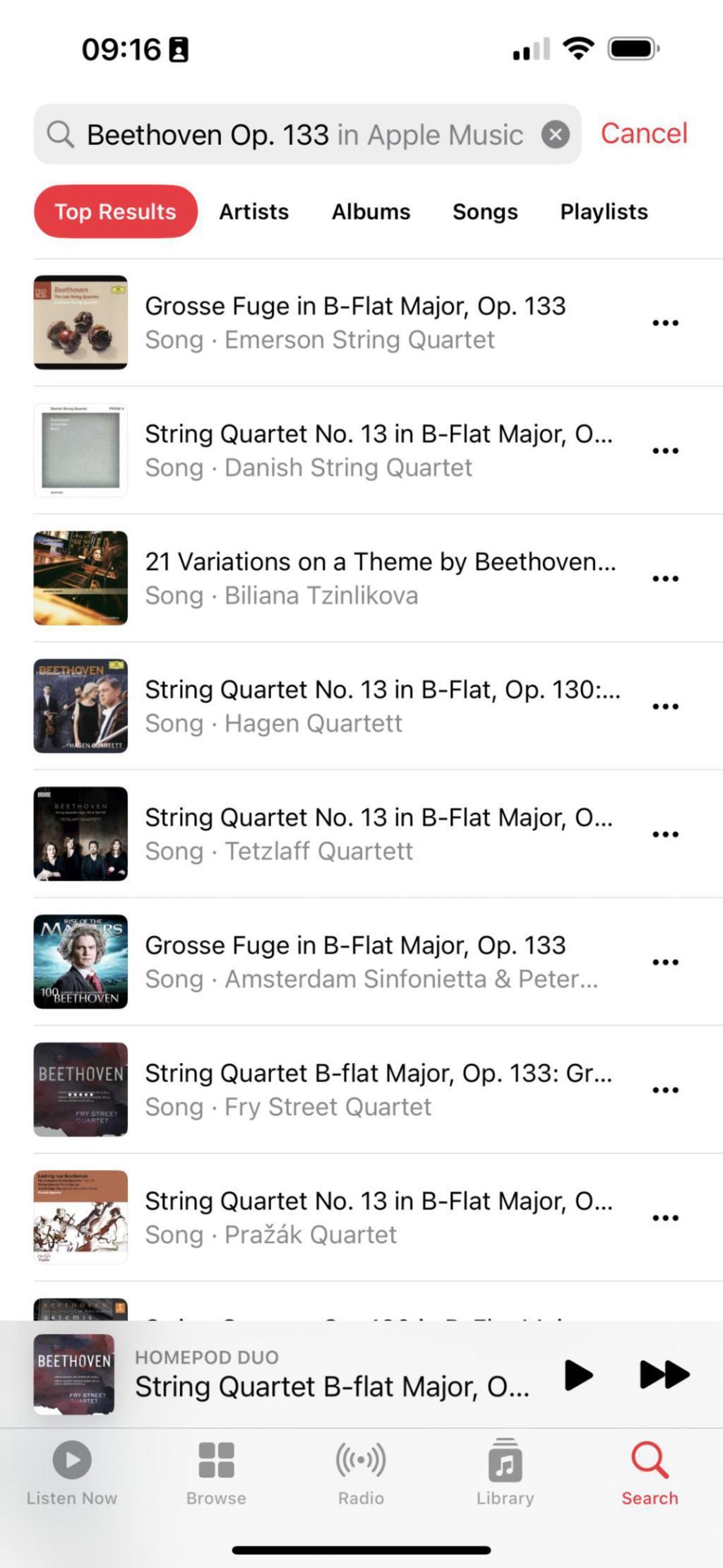Skip forward in the mini player
The height and width of the screenshot is (1568, 723).
click(x=662, y=1374)
